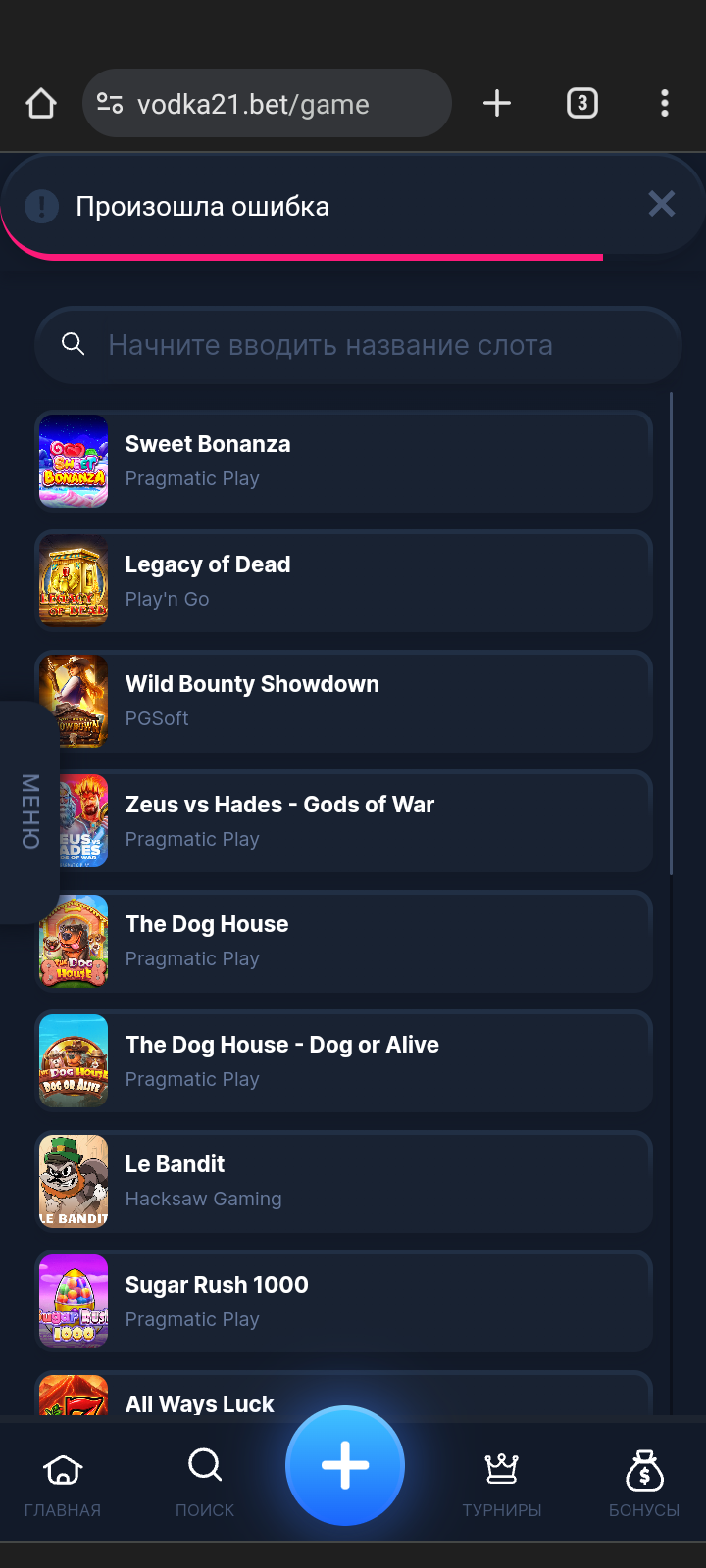This screenshot has width=706, height=1568.
Task: Open a new browser tab
Action: pyautogui.click(x=497, y=103)
